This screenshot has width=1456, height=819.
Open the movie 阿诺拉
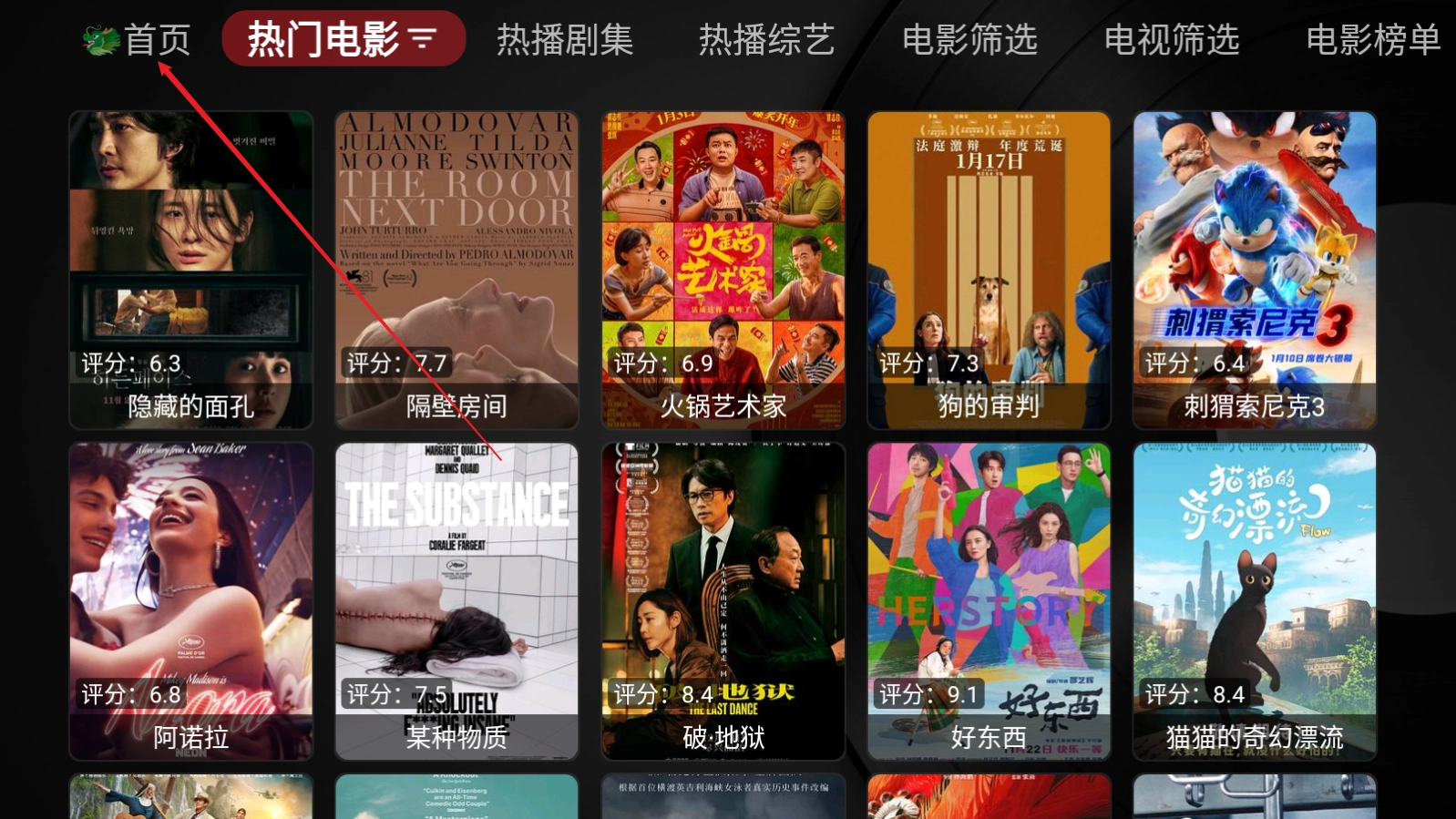[x=191, y=602]
